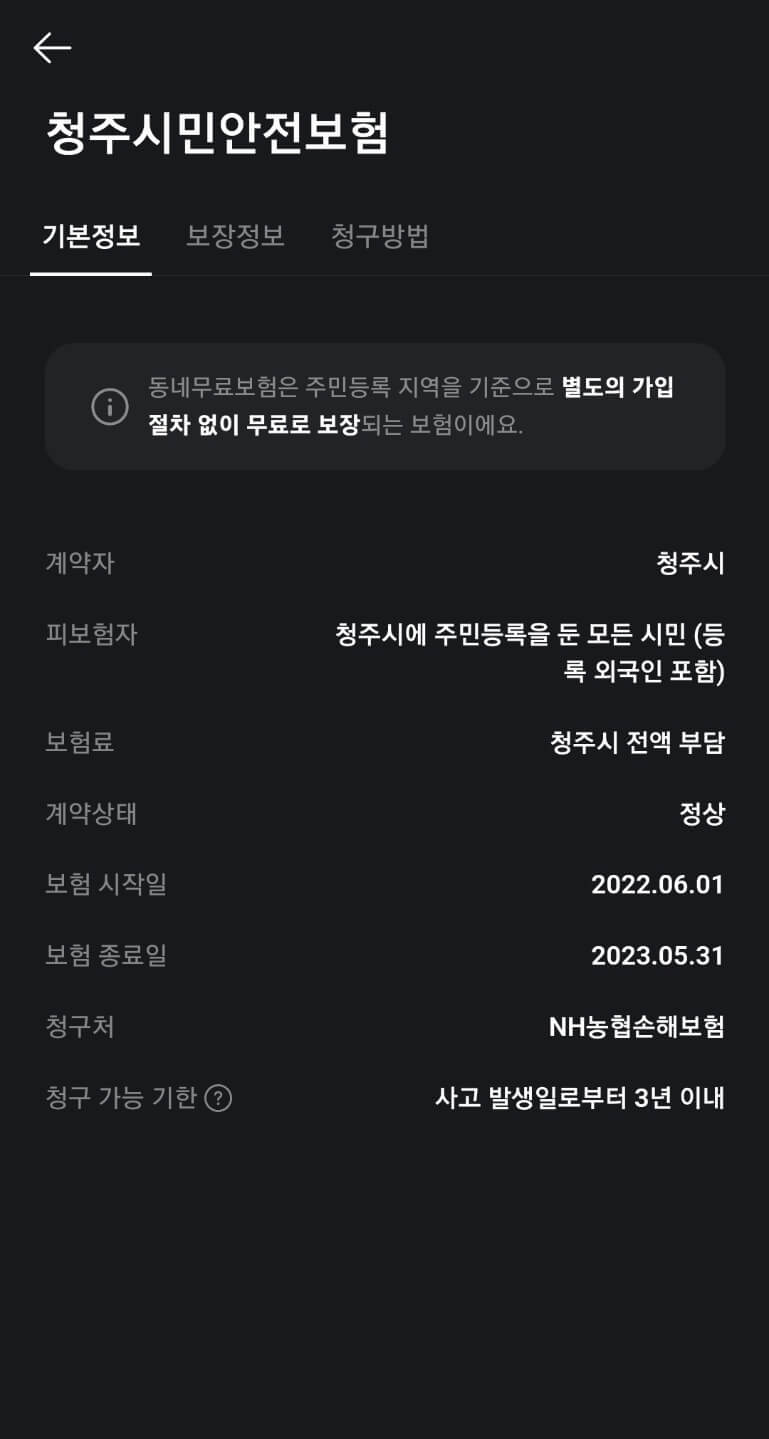Tap the 동네무료보험 notice banner
Image resolution: width=769 pixels, height=1439 pixels.
point(384,406)
